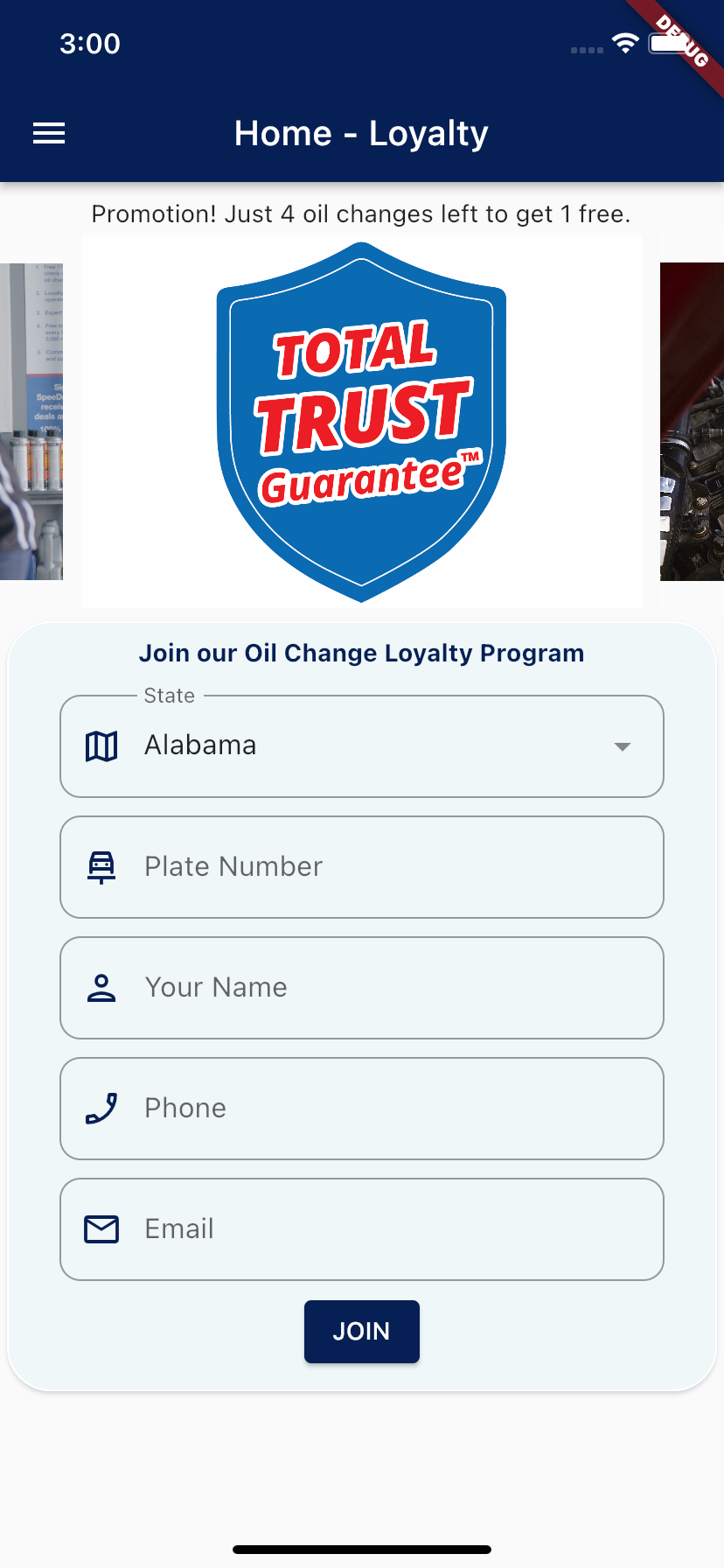Open the Total Trust Guarantee carousel slide
The height and width of the screenshot is (1568, 724).
[x=362, y=422]
